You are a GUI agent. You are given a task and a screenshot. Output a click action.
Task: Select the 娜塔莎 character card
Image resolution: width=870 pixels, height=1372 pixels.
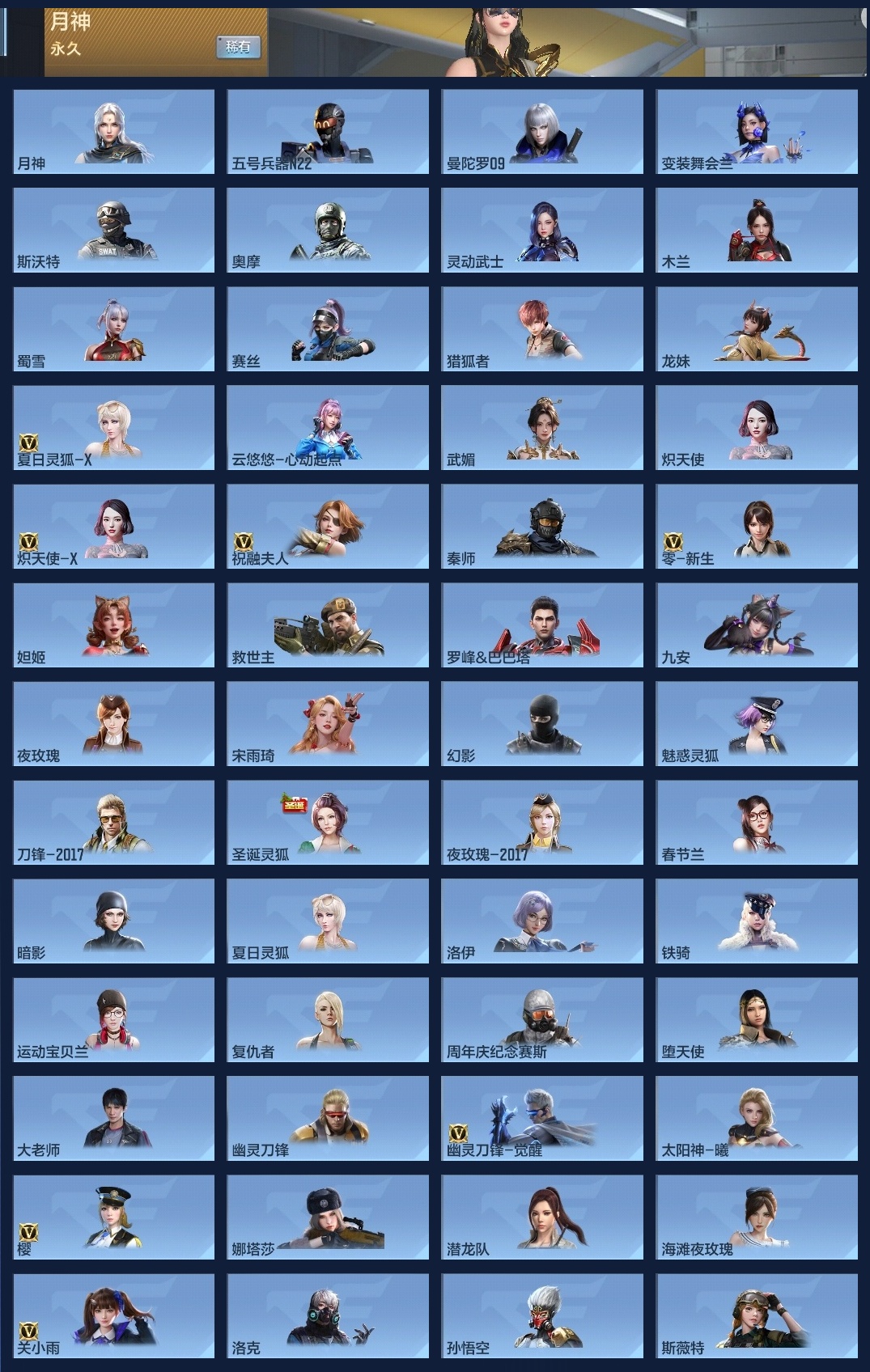pyautogui.click(x=328, y=1217)
